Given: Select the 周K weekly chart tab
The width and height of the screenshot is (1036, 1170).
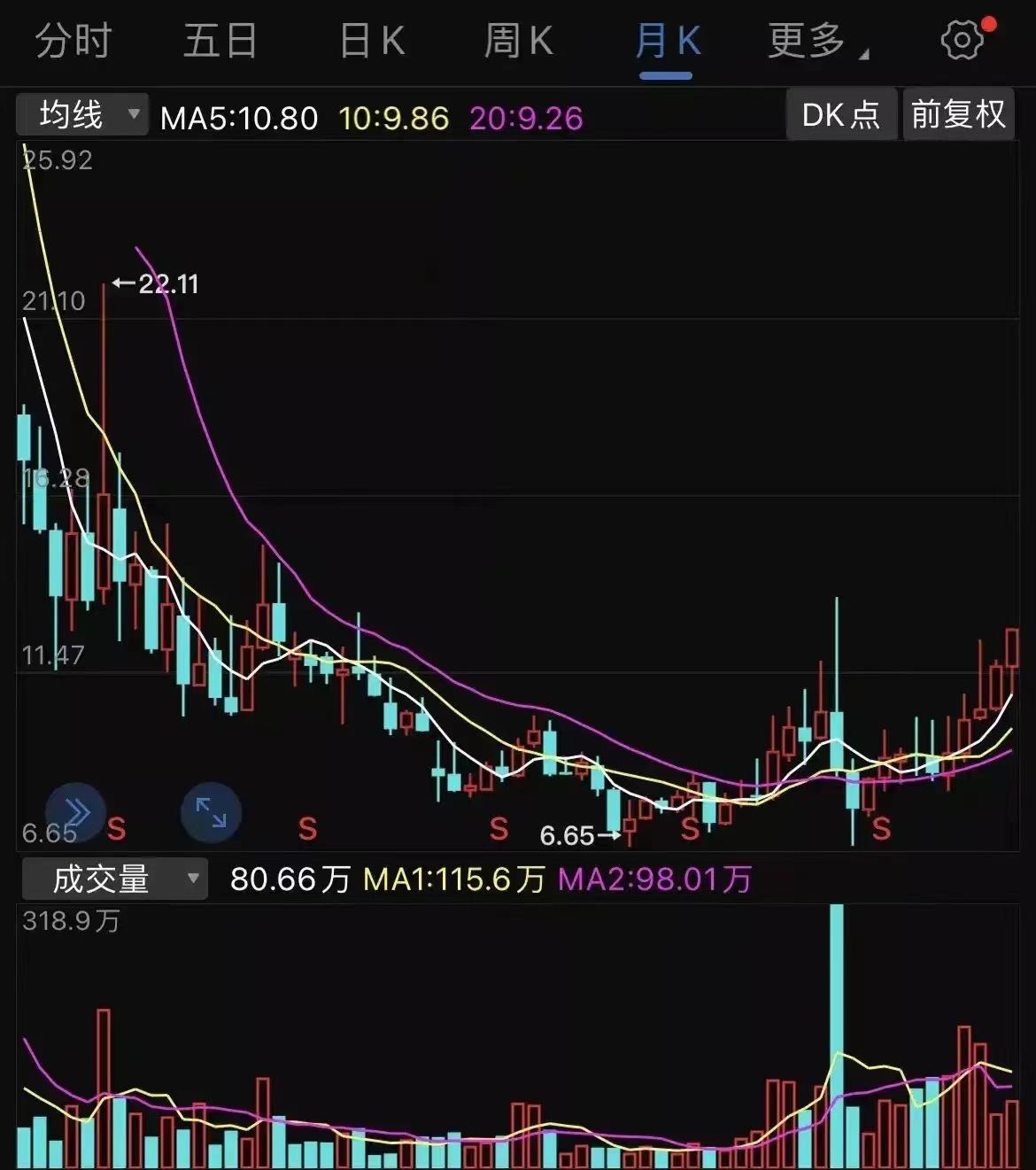Looking at the screenshot, I should (x=518, y=42).
